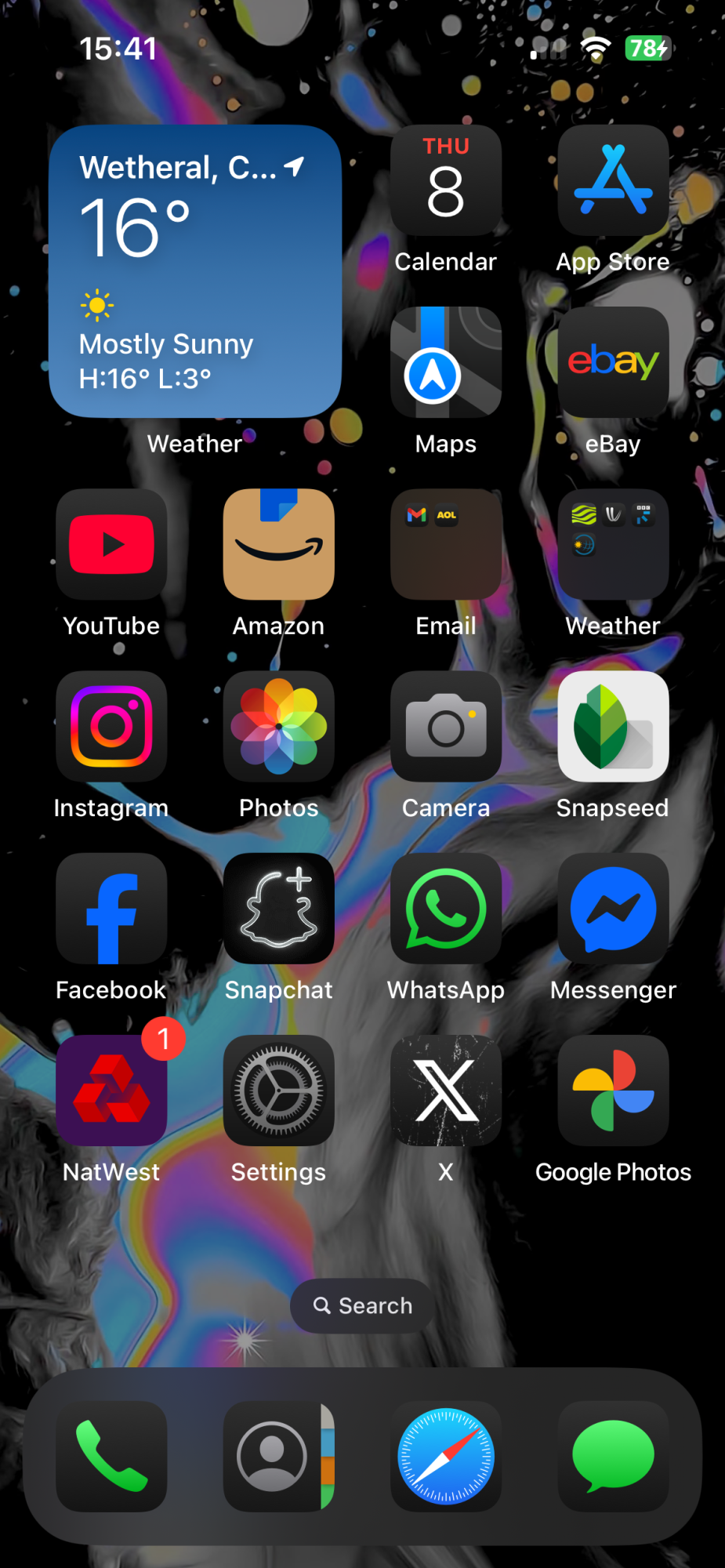The height and width of the screenshot is (1568, 725).
Task: Open the Weather widget for Wetheral
Action: pos(195,271)
